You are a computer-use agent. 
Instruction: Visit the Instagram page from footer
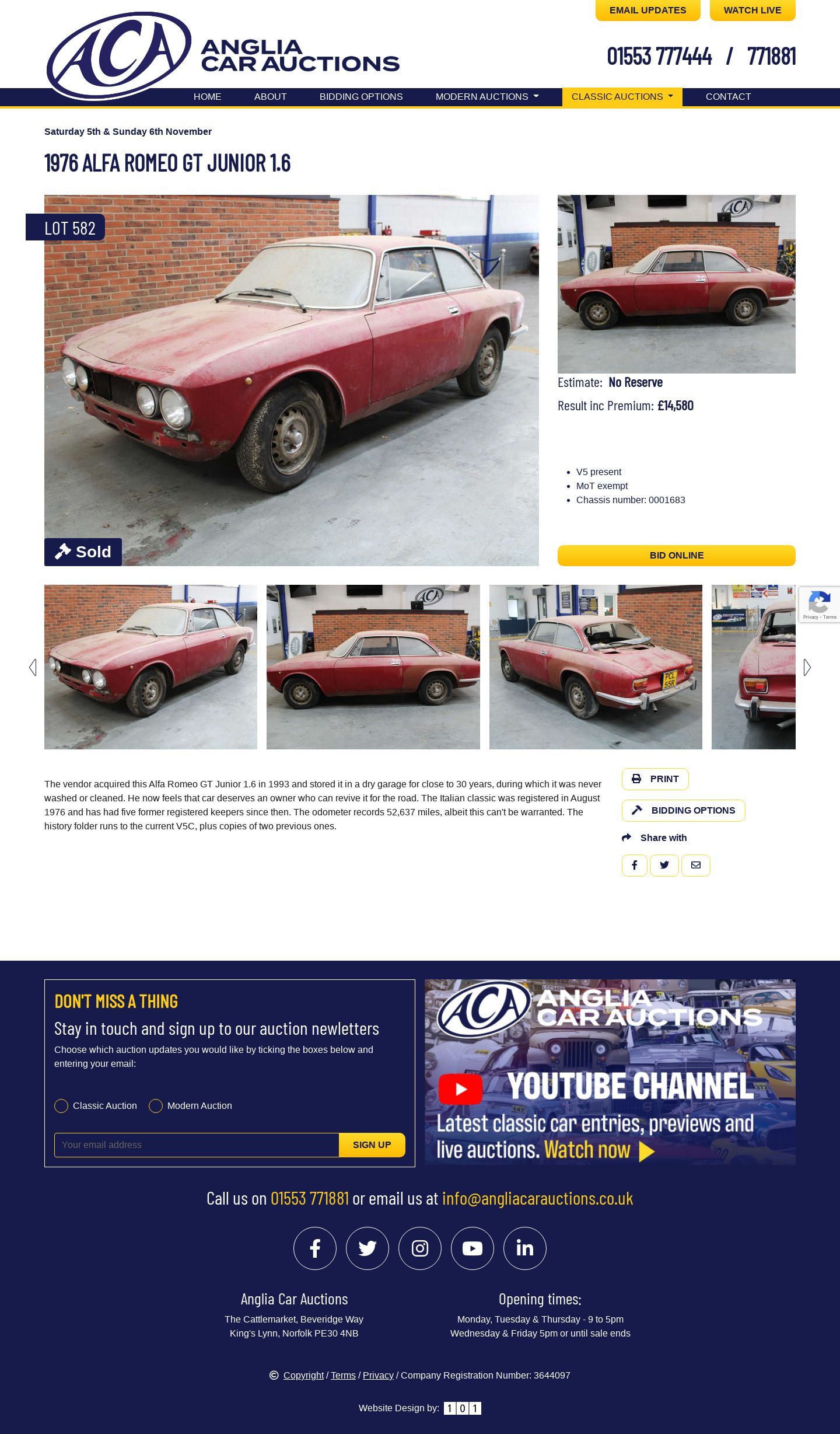click(420, 1248)
